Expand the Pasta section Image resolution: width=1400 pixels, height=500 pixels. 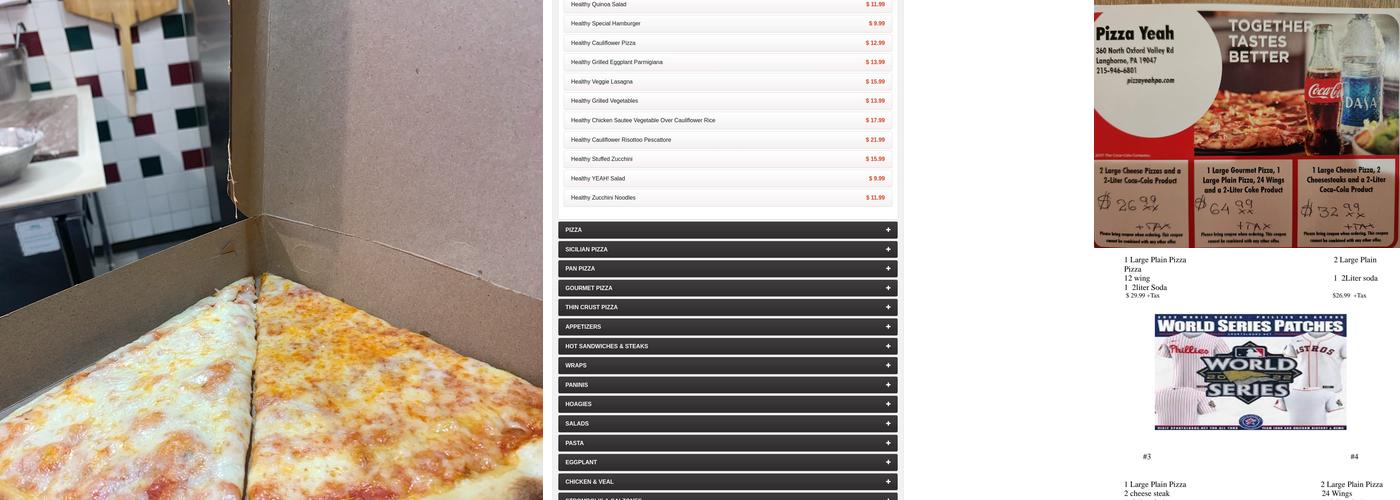coord(727,443)
